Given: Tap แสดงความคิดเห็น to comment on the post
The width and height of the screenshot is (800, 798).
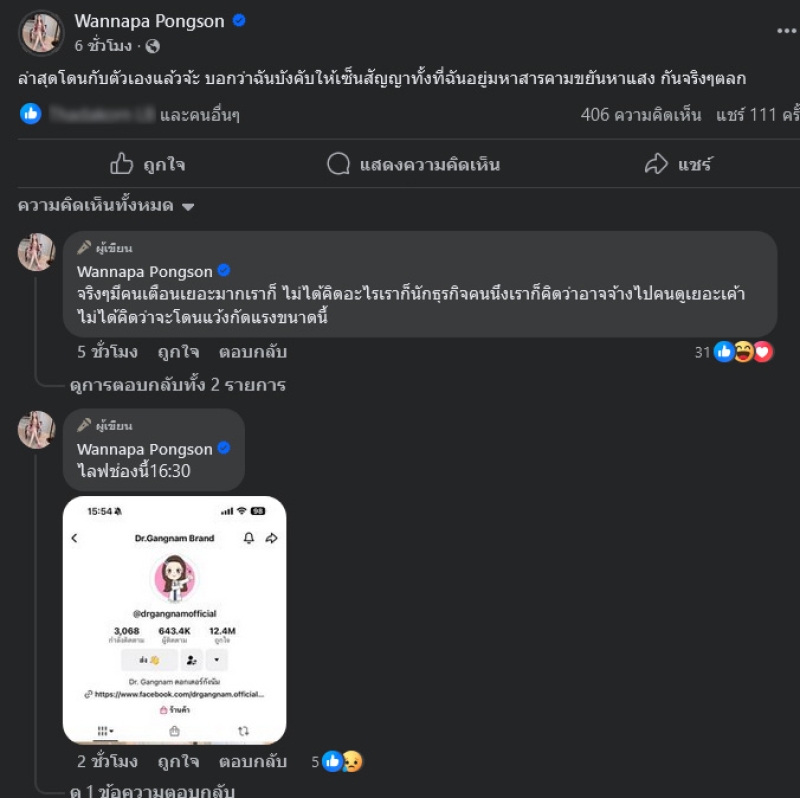Looking at the screenshot, I should click(x=413, y=164).
